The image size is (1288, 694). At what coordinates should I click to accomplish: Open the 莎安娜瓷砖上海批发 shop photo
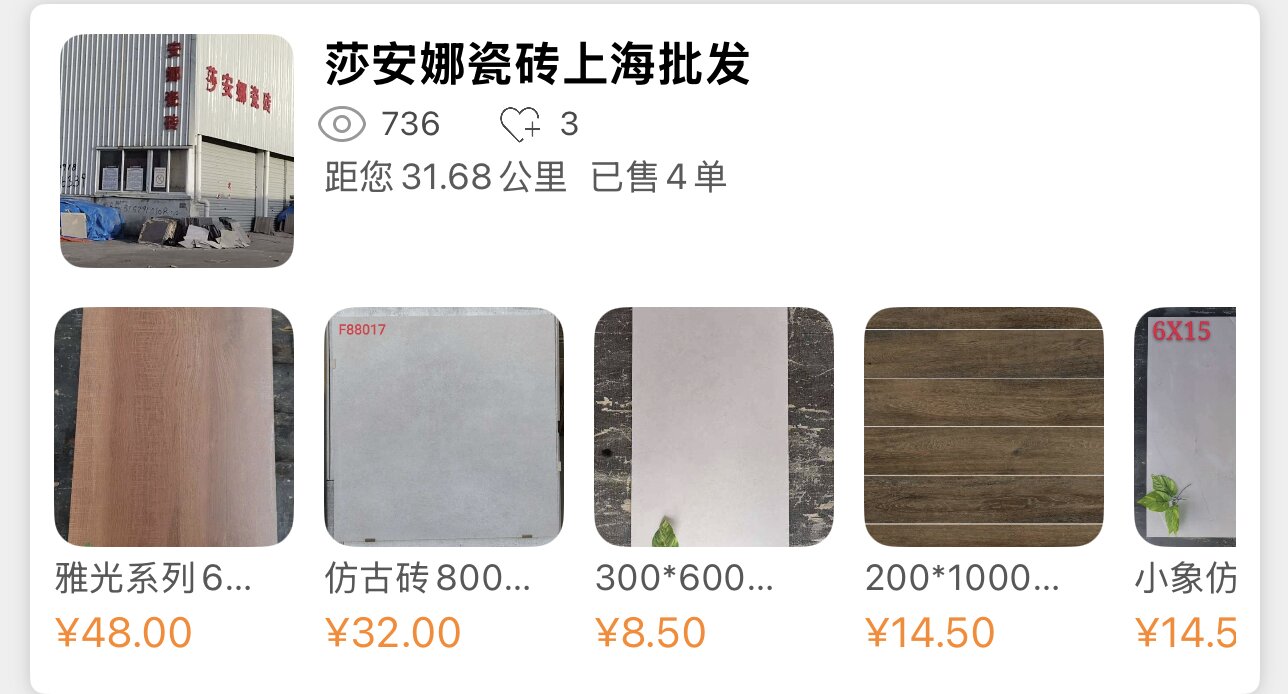coord(177,151)
